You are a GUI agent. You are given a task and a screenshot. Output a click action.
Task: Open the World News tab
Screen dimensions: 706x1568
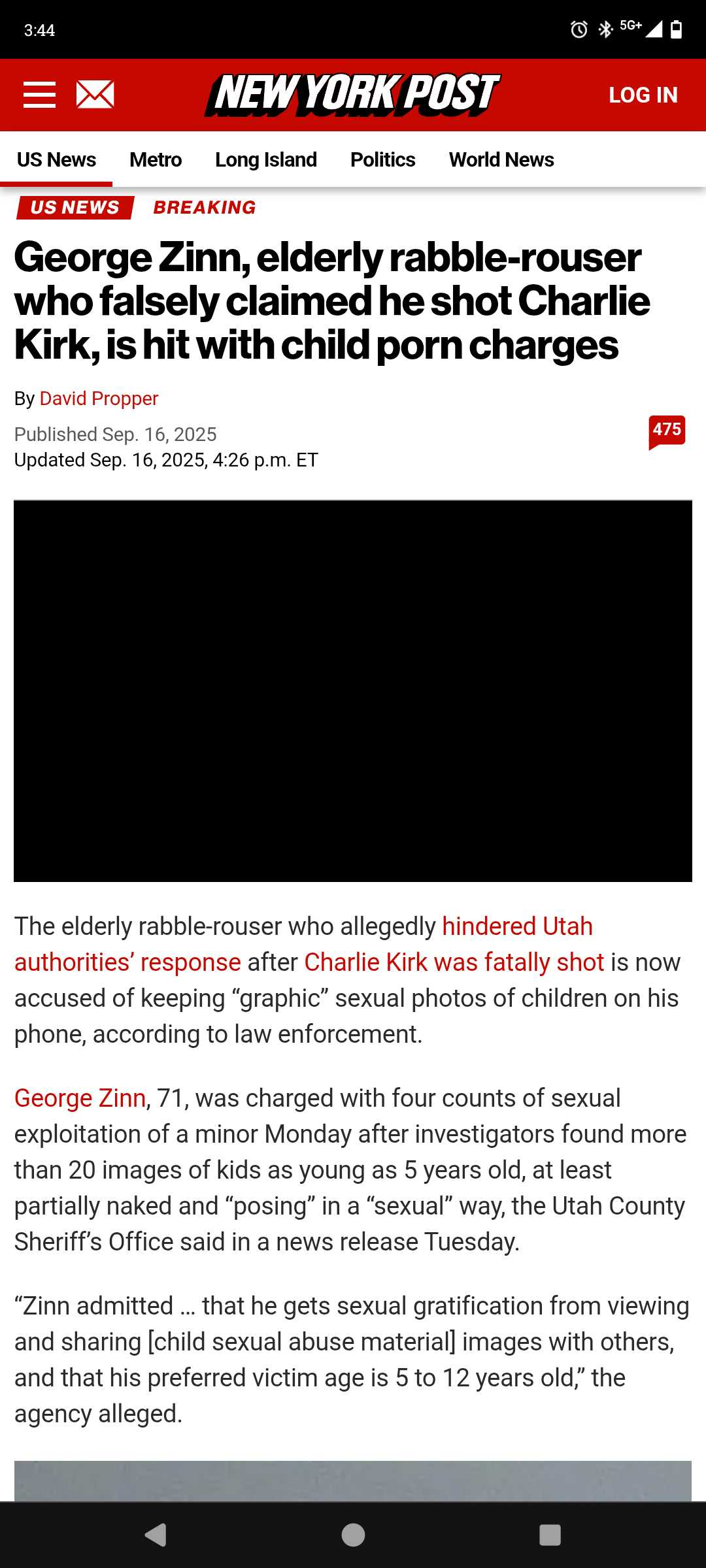point(501,160)
